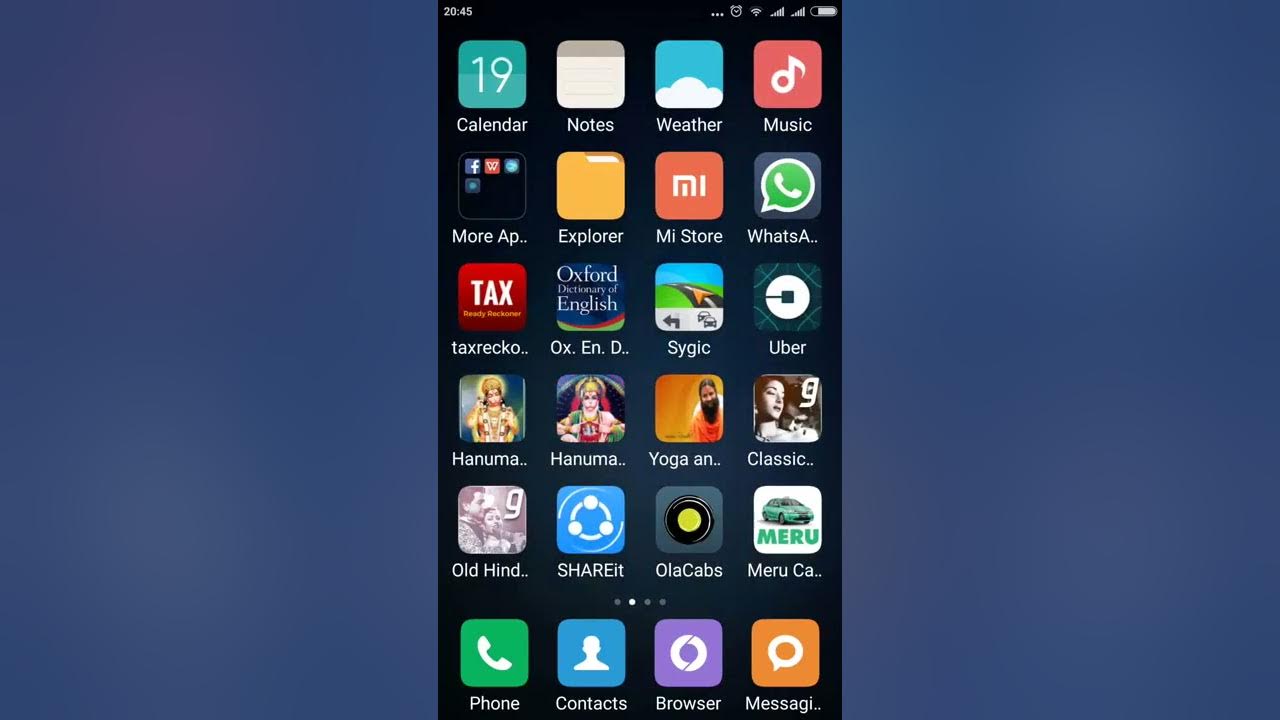The height and width of the screenshot is (720, 1280).
Task: Open the Yoga app
Action: click(689, 408)
